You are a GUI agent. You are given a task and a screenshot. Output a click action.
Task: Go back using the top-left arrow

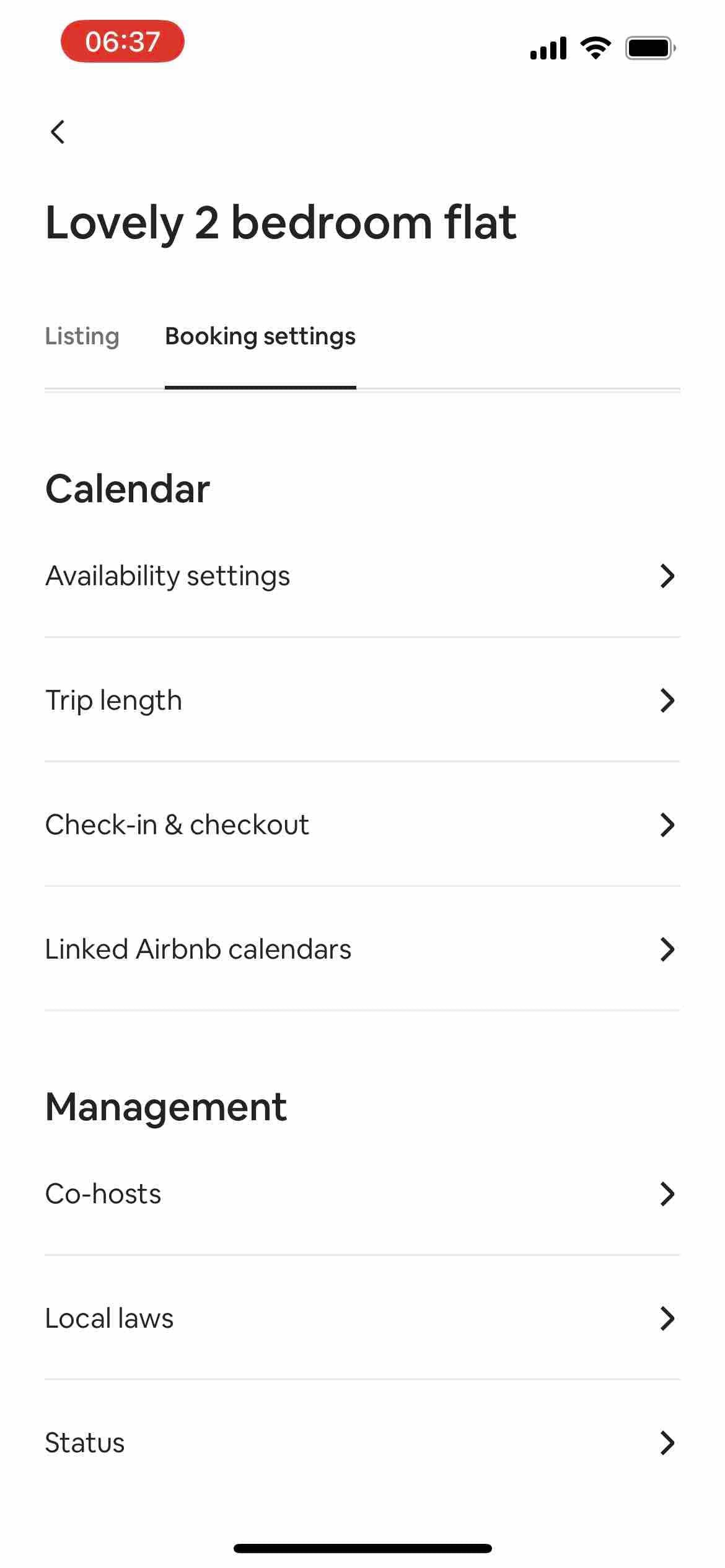coord(58,132)
